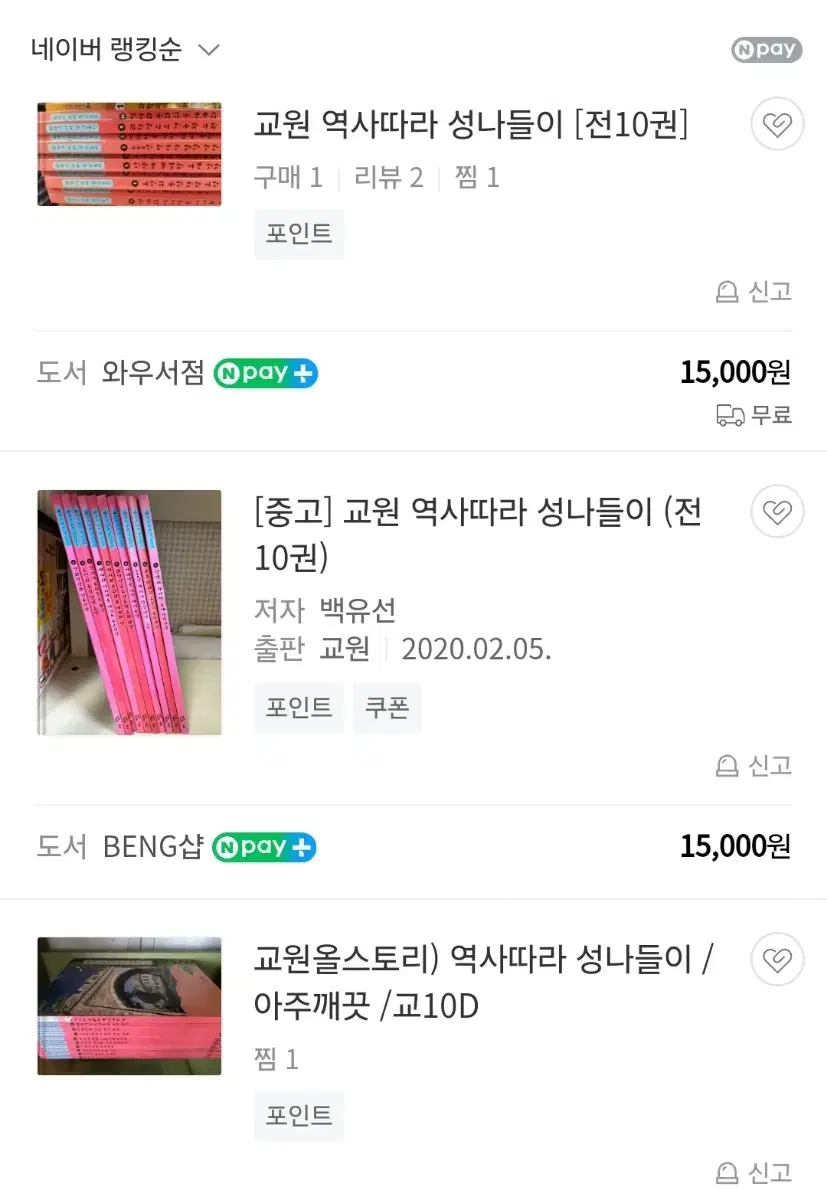Open the 와우서점 seller page
This screenshot has height=1200, width=827.
(152, 372)
